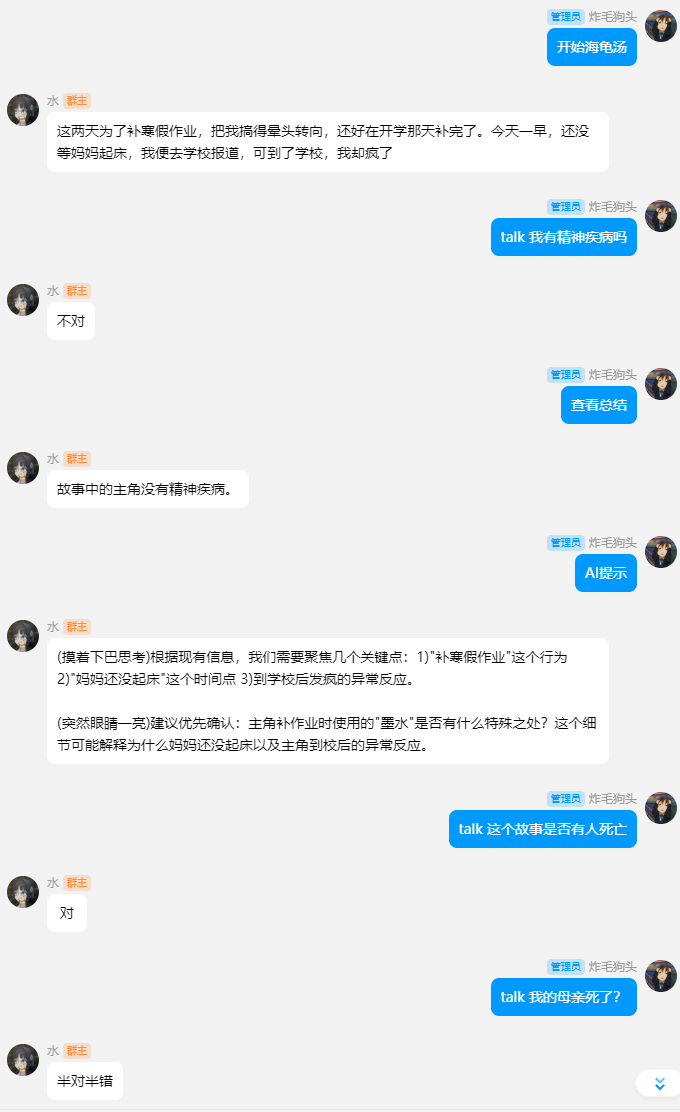The height and width of the screenshot is (1112, 680).
Task: Open 炸毛狗头's avatar beside 'AI提示' message
Action: pos(661,552)
